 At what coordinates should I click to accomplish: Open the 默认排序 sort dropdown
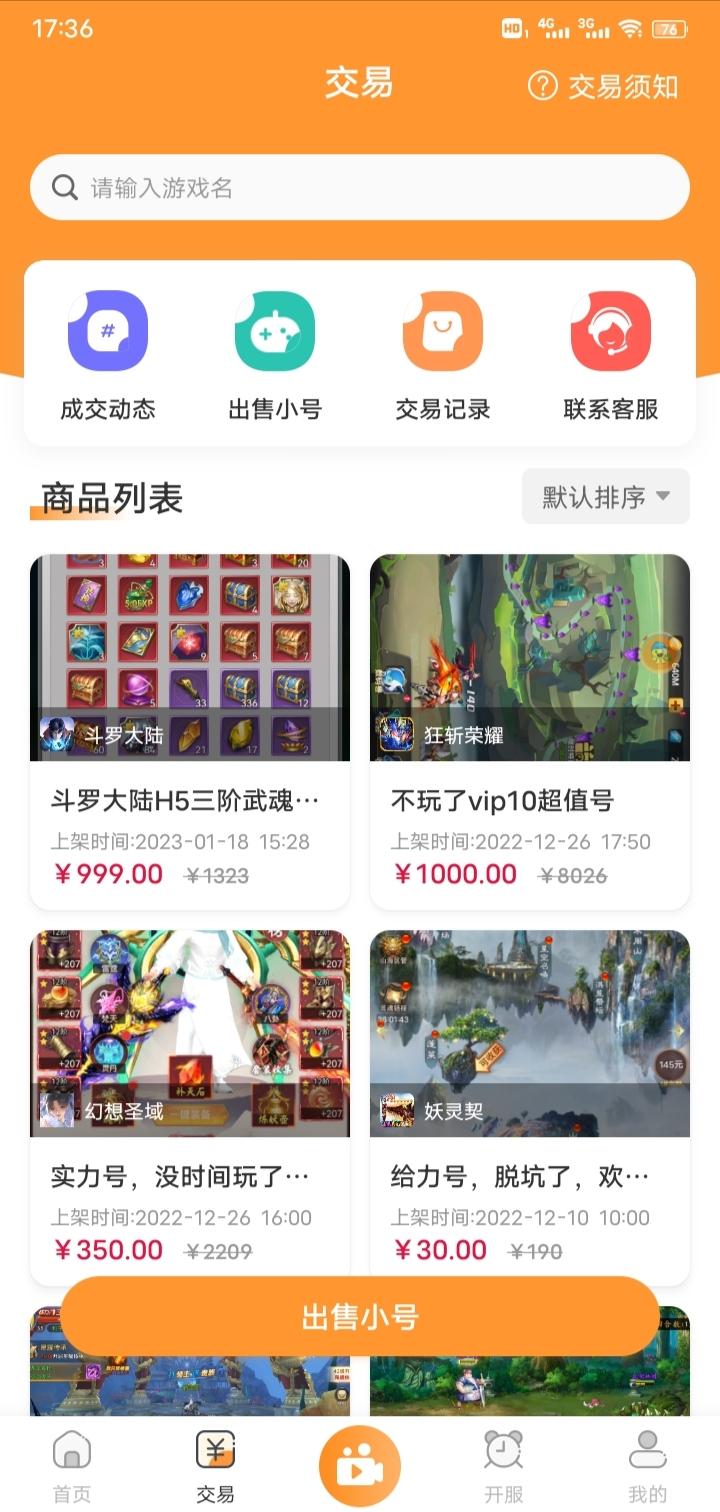(604, 496)
